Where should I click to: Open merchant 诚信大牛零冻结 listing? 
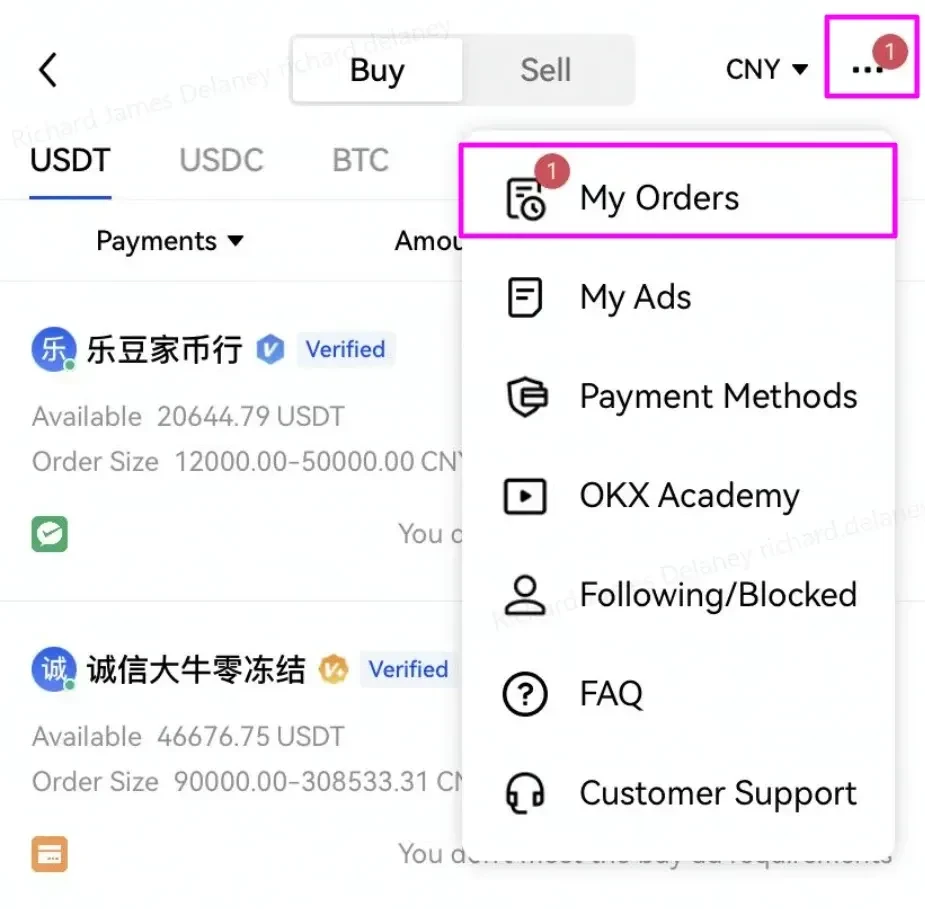[196, 669]
